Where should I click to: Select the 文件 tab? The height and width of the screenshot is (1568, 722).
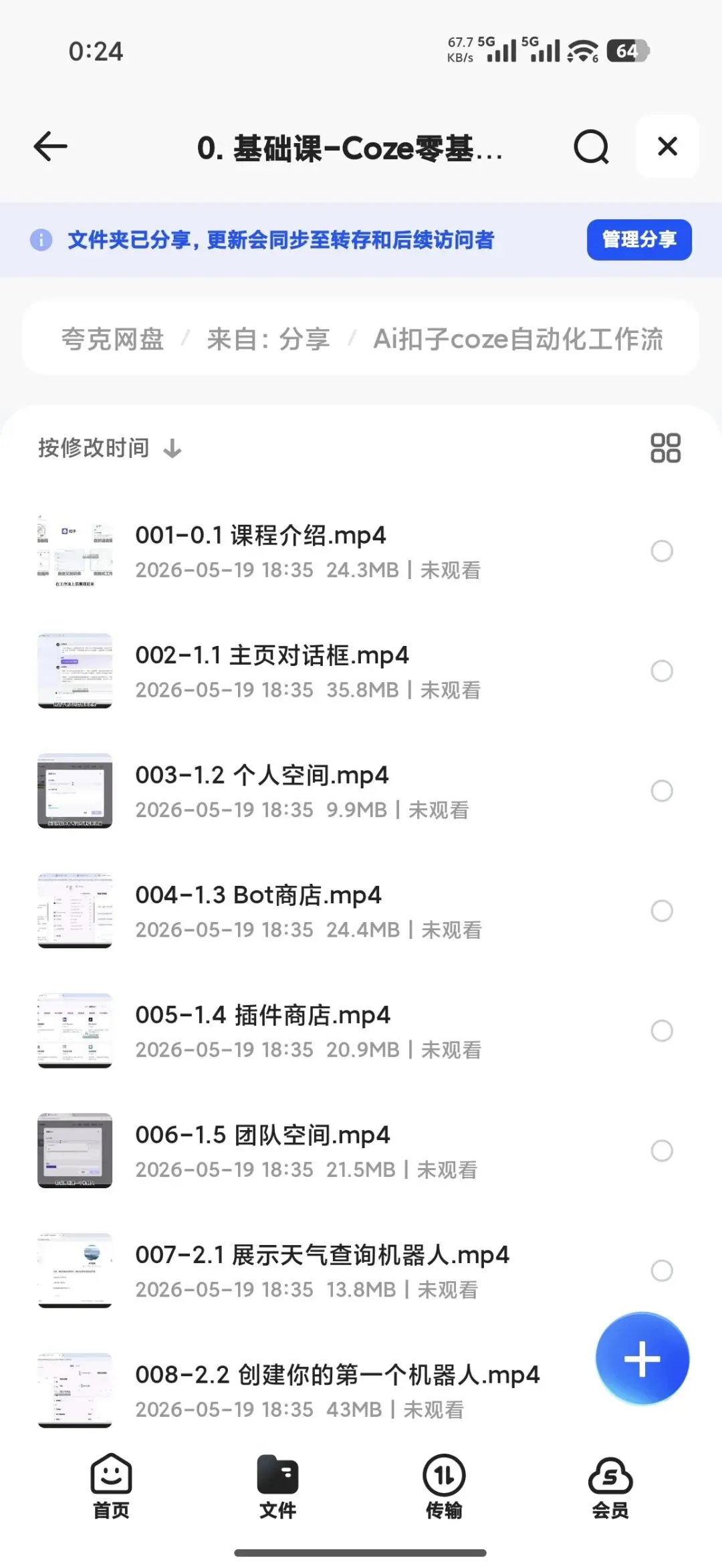(277, 1487)
